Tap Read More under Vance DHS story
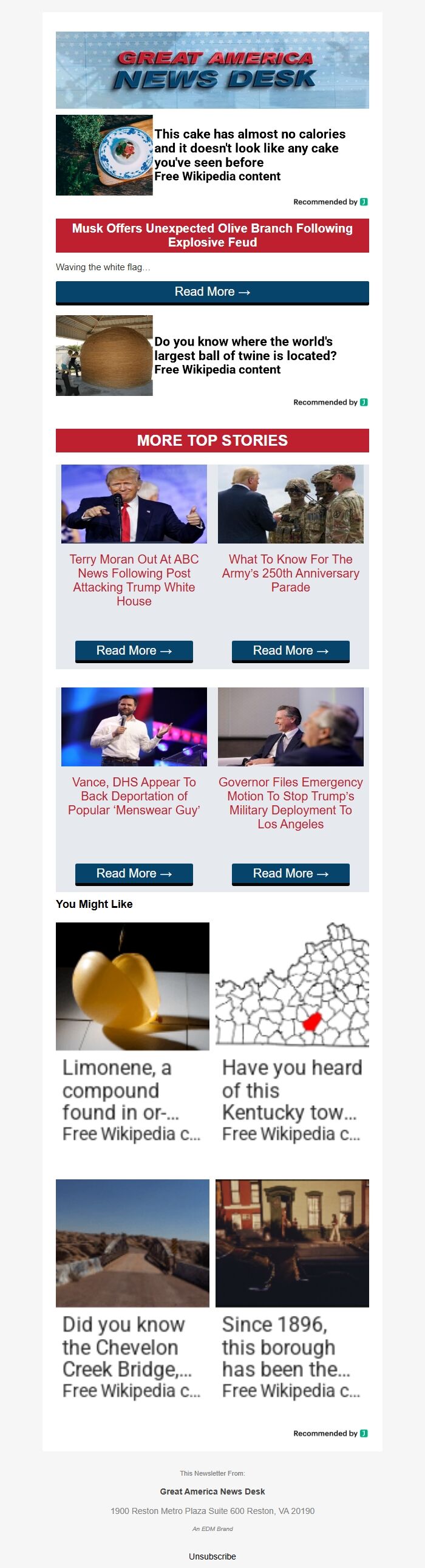The width and height of the screenshot is (425, 1568). coord(134,873)
